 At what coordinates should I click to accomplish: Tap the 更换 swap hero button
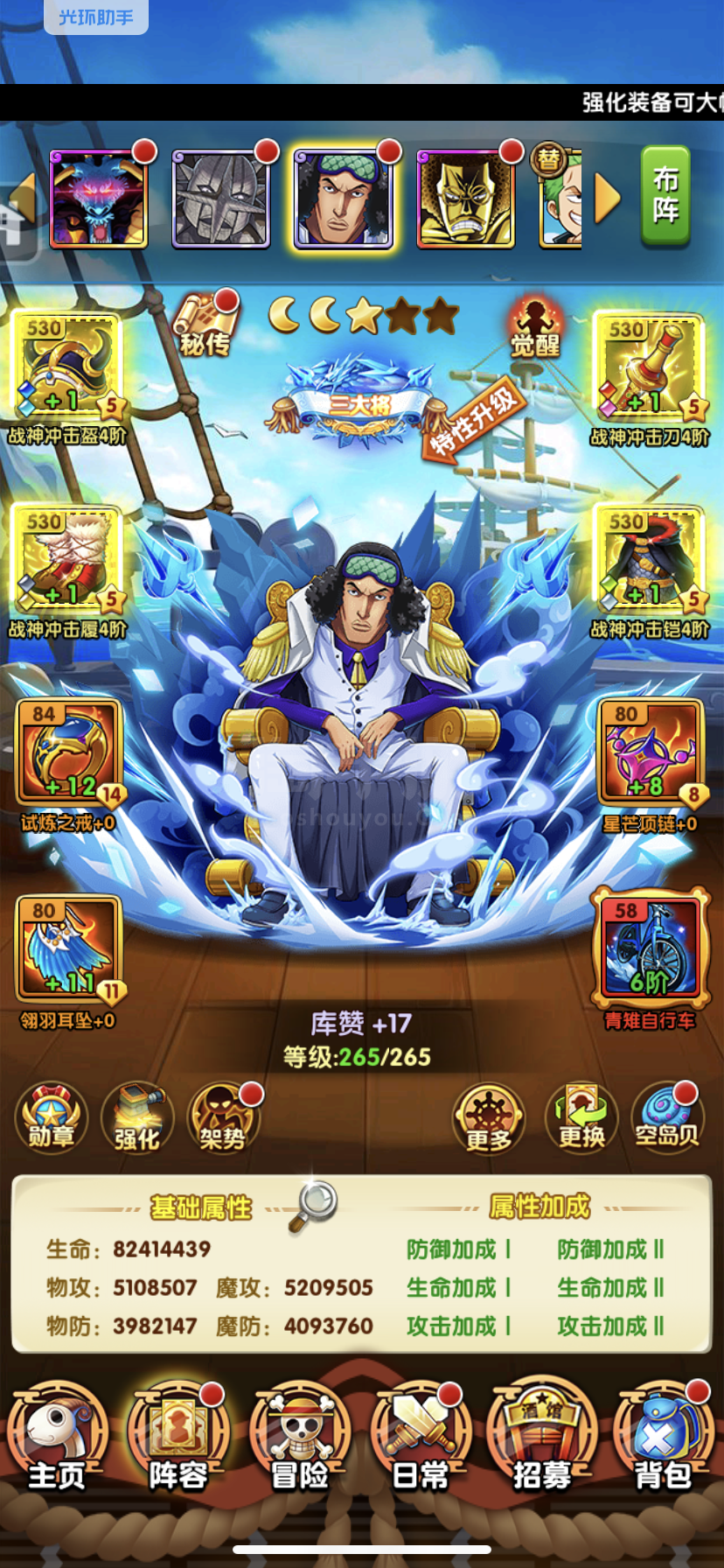coord(581,1117)
